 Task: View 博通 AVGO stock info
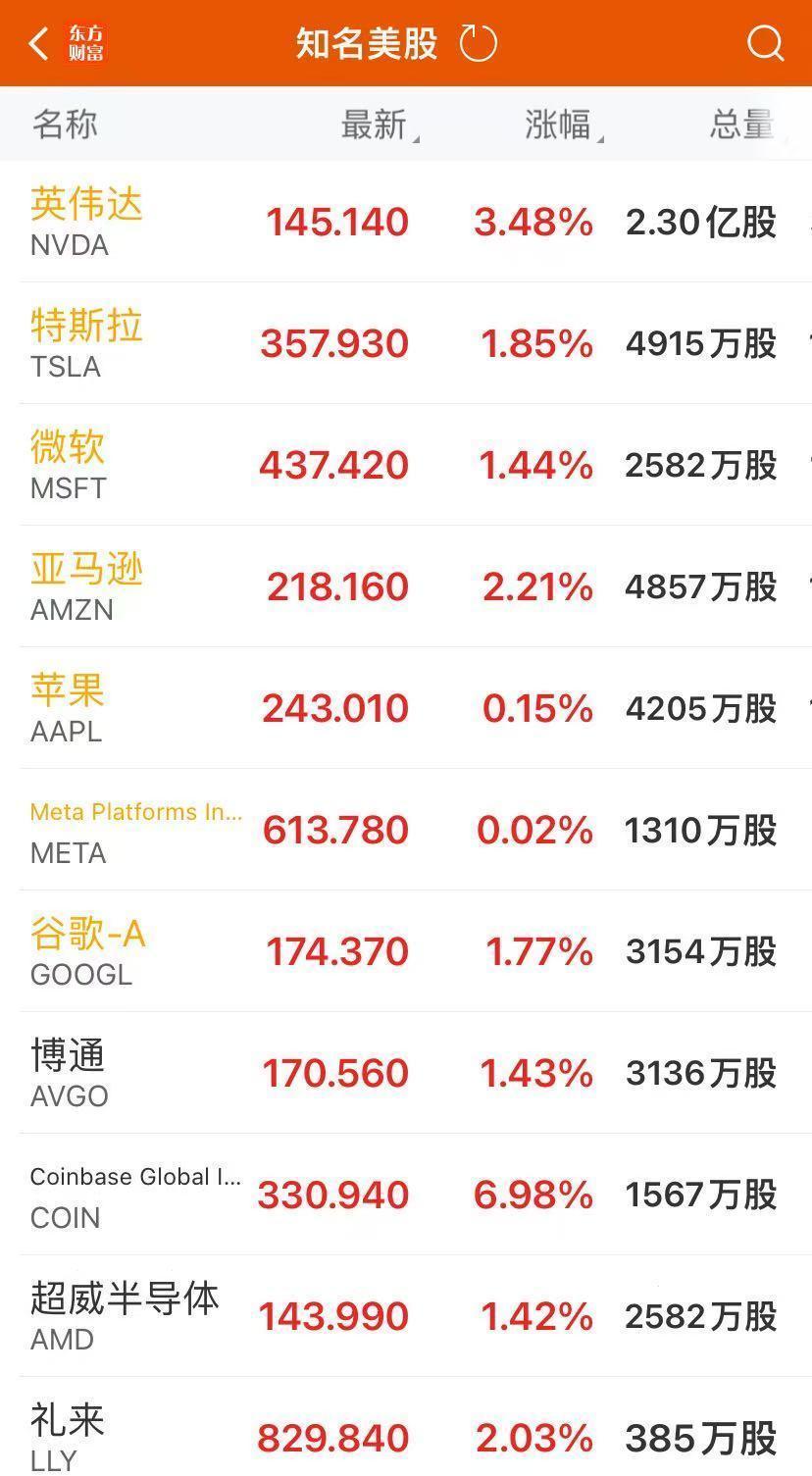294,1072
